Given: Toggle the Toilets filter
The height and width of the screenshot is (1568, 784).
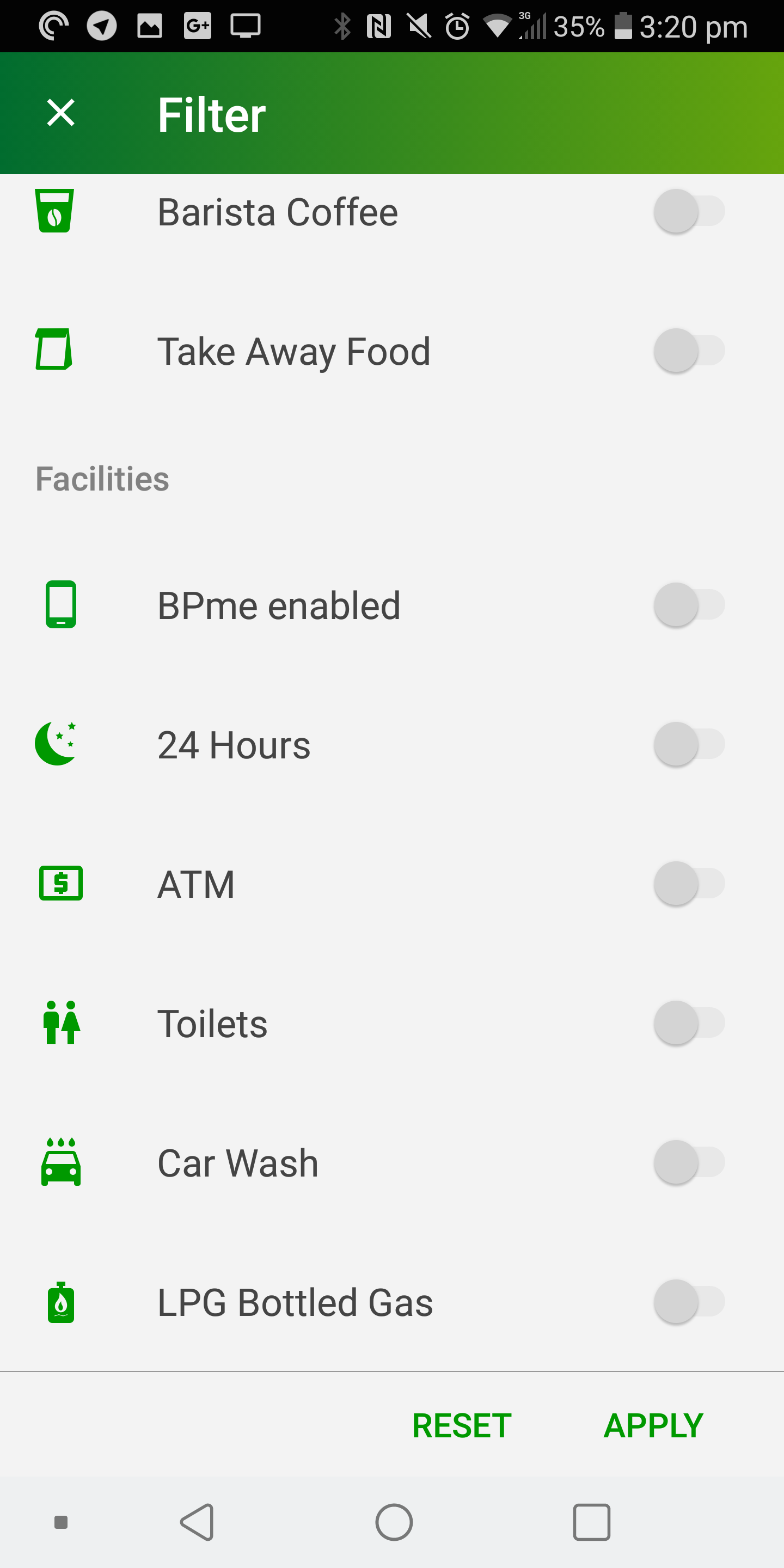Looking at the screenshot, I should [689, 1022].
